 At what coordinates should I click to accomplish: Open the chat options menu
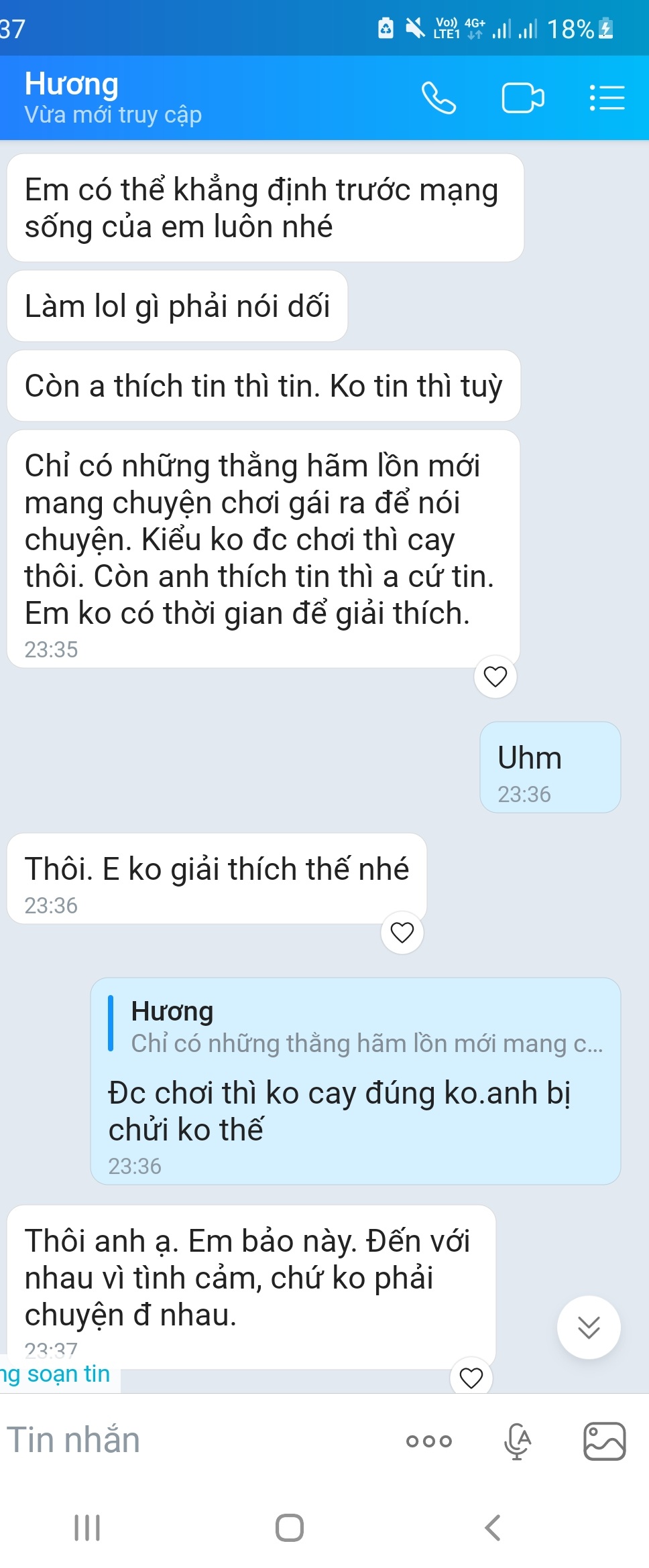pos(607,99)
